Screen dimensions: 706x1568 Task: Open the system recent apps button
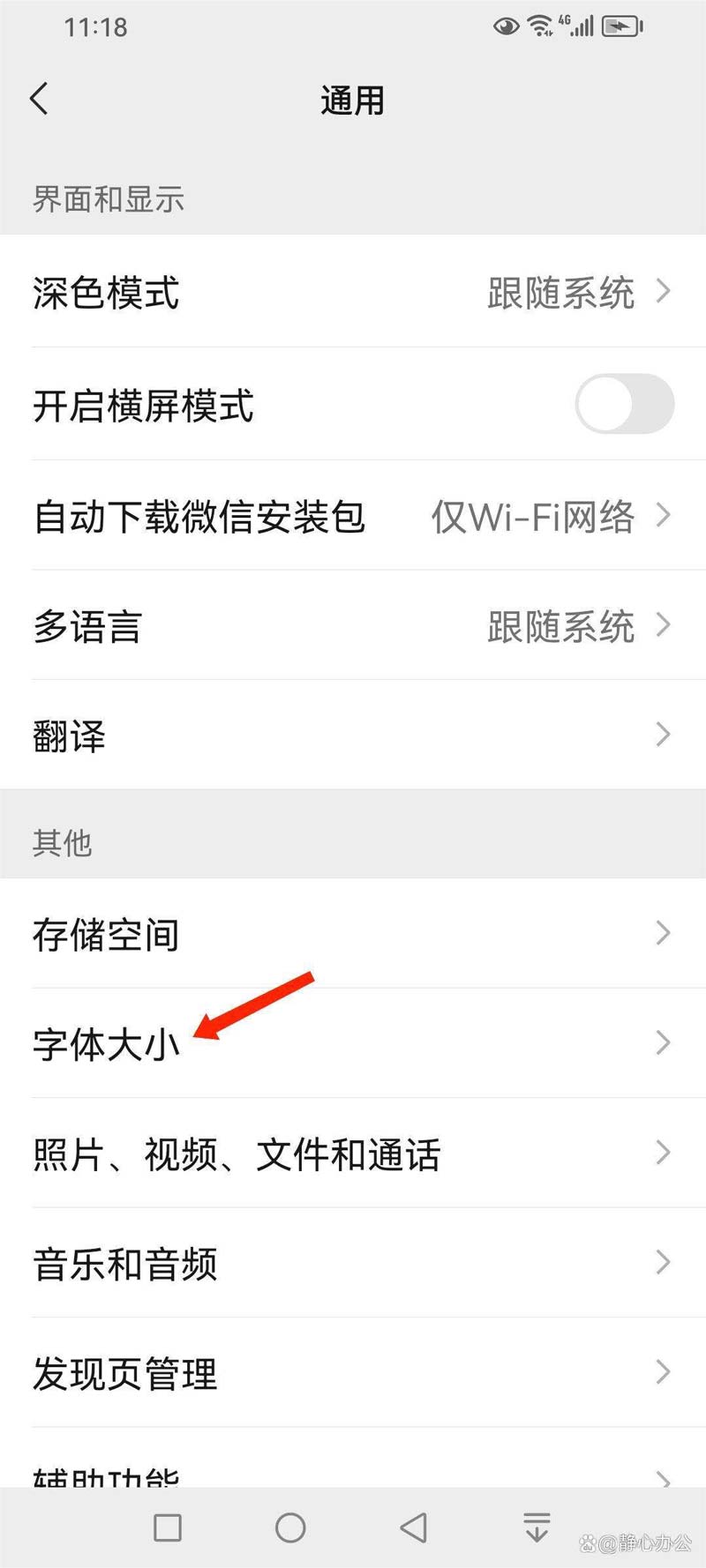point(168,1527)
